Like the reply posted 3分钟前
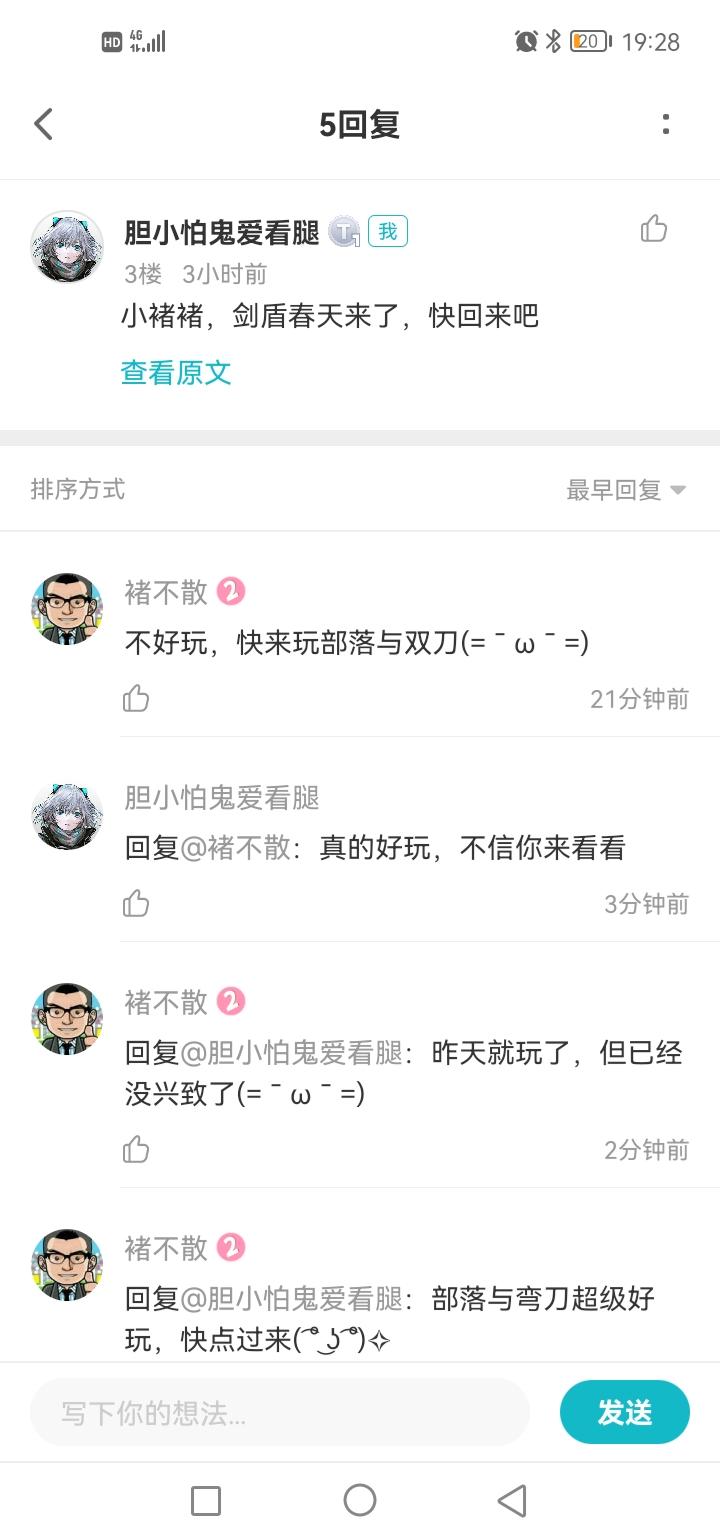The width and height of the screenshot is (720, 1540). (136, 904)
